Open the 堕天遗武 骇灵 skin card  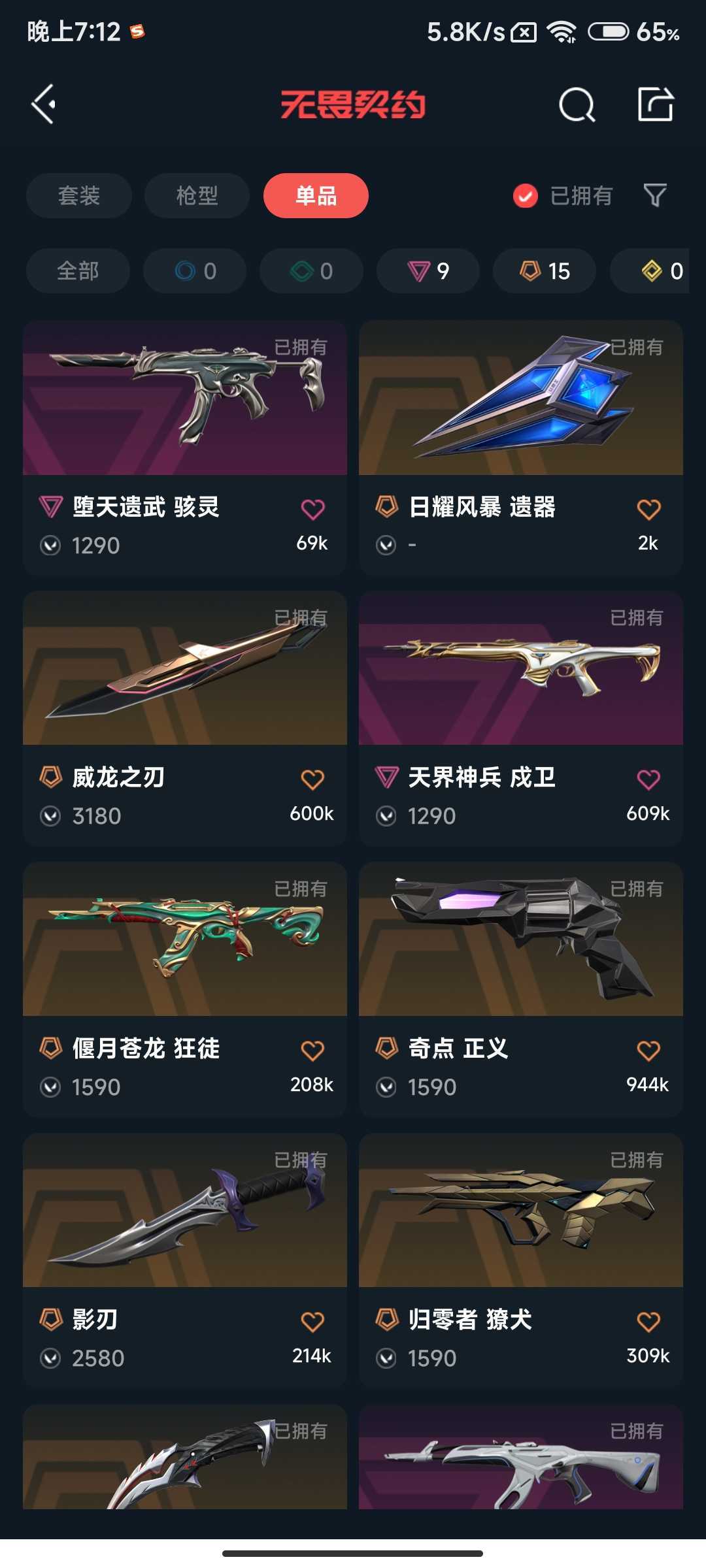185,448
